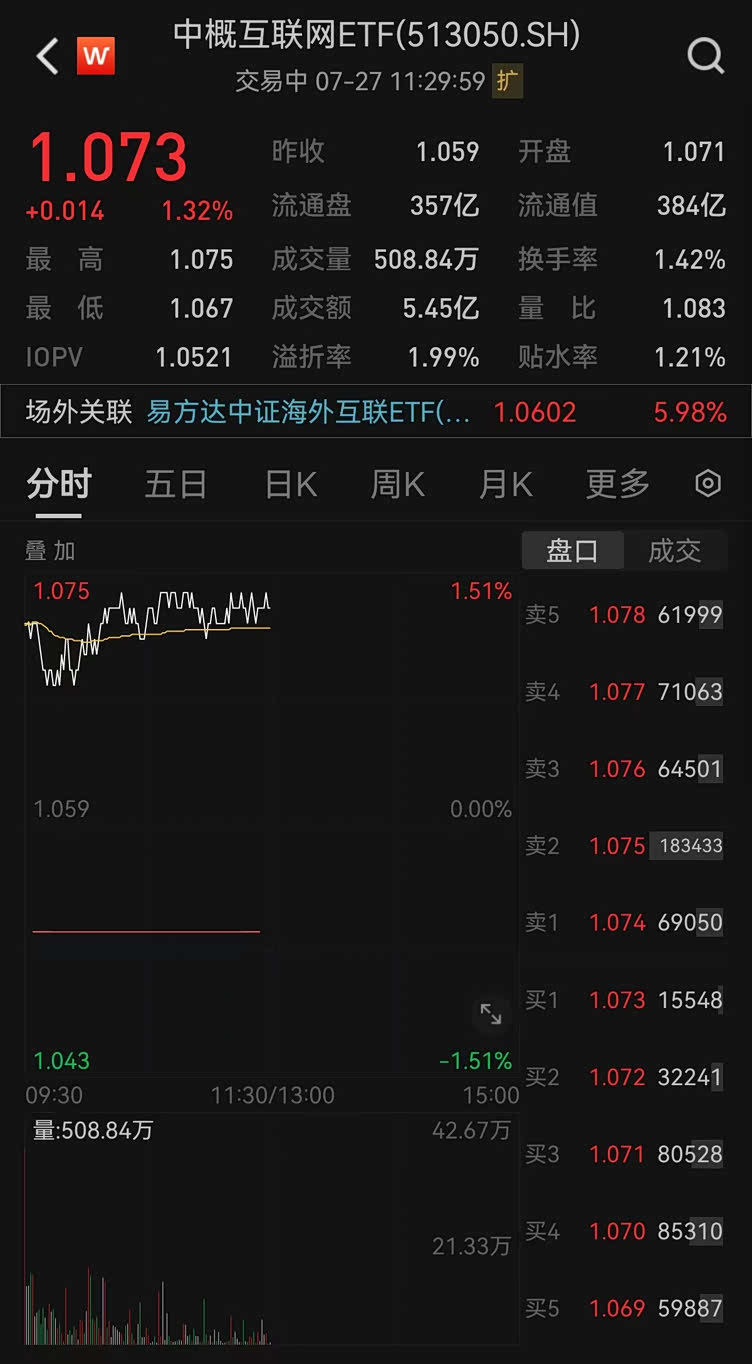Open the 叠加 overlay option on the chart
Image resolution: width=752 pixels, height=1364 pixels.
coord(49,550)
